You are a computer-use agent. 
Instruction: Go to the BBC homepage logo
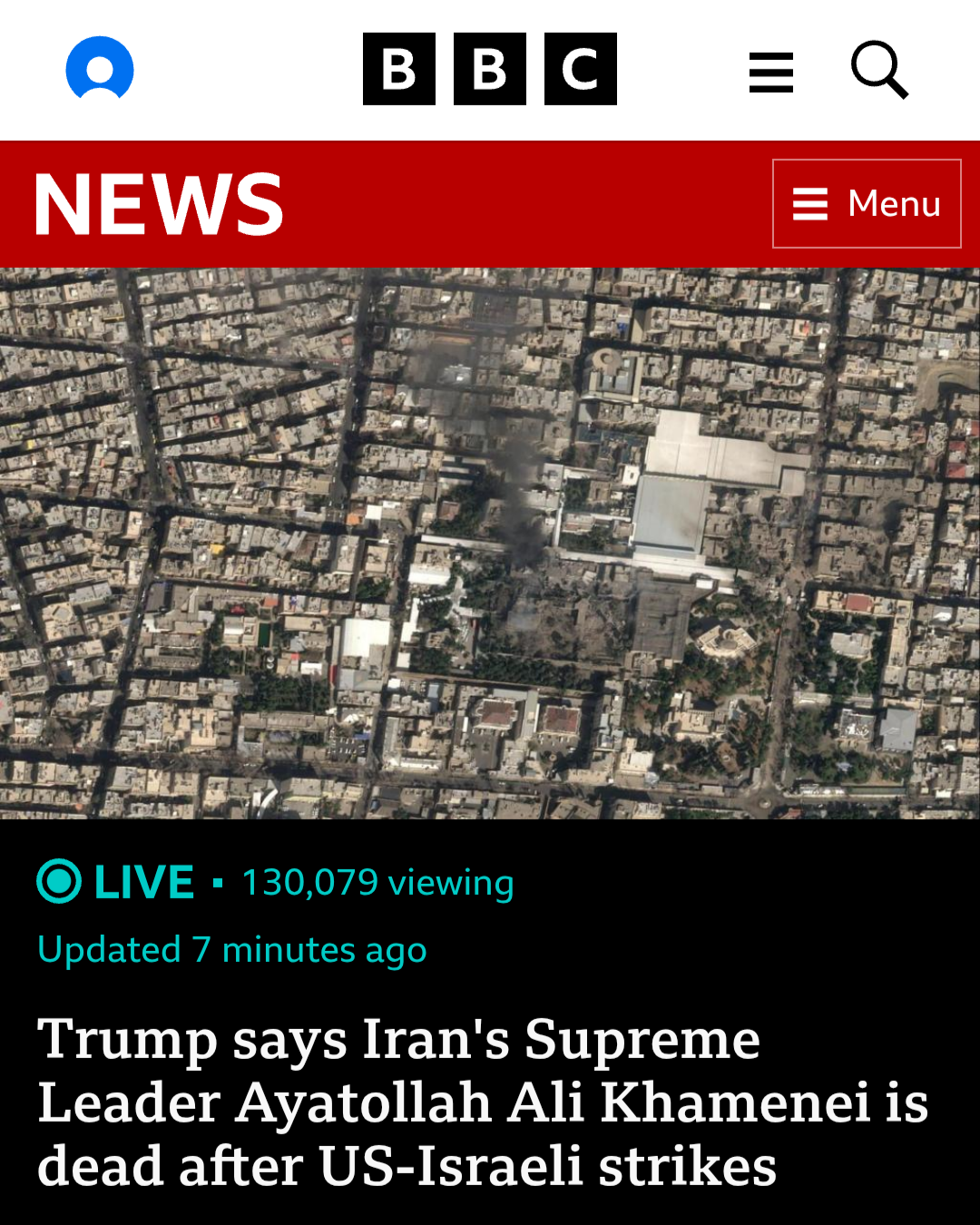coord(489,69)
